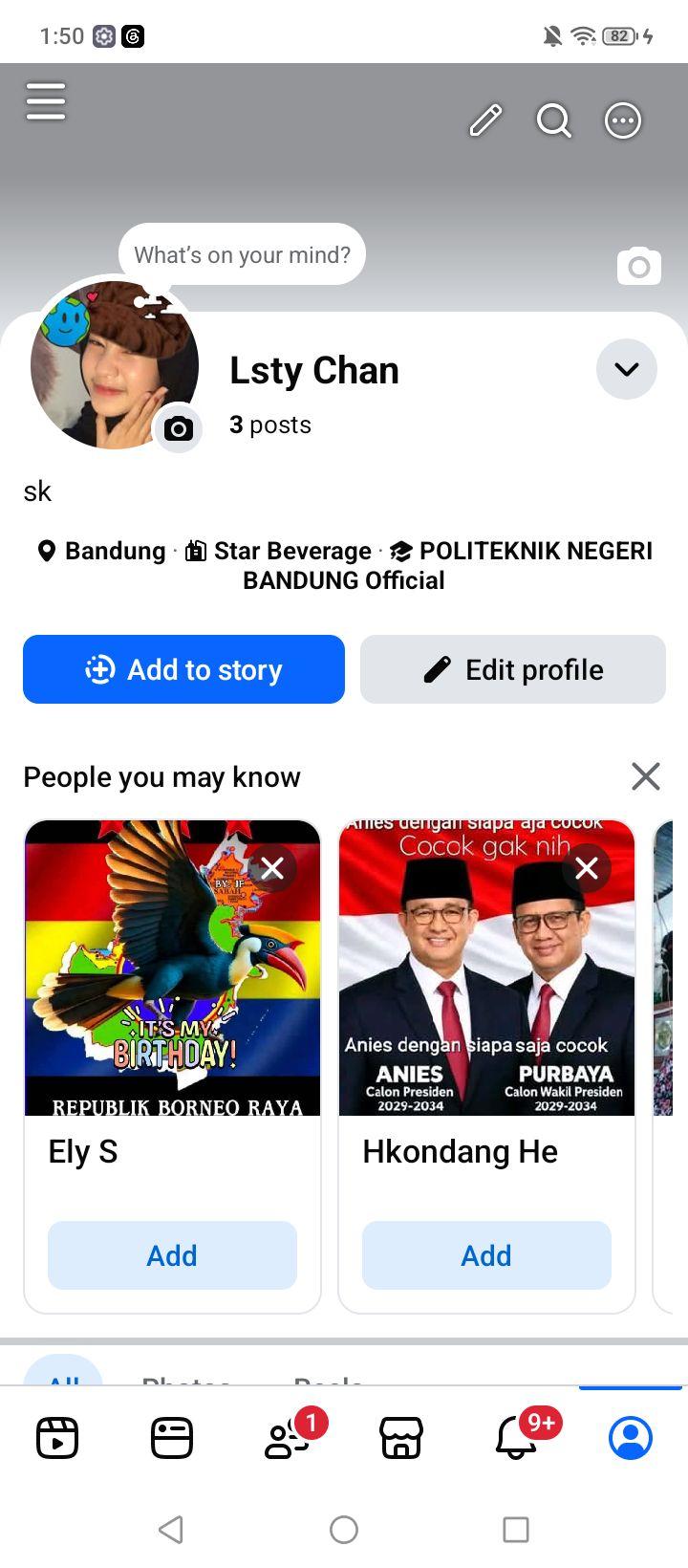
Task: Tap the pencil edit icon
Action: (x=485, y=121)
